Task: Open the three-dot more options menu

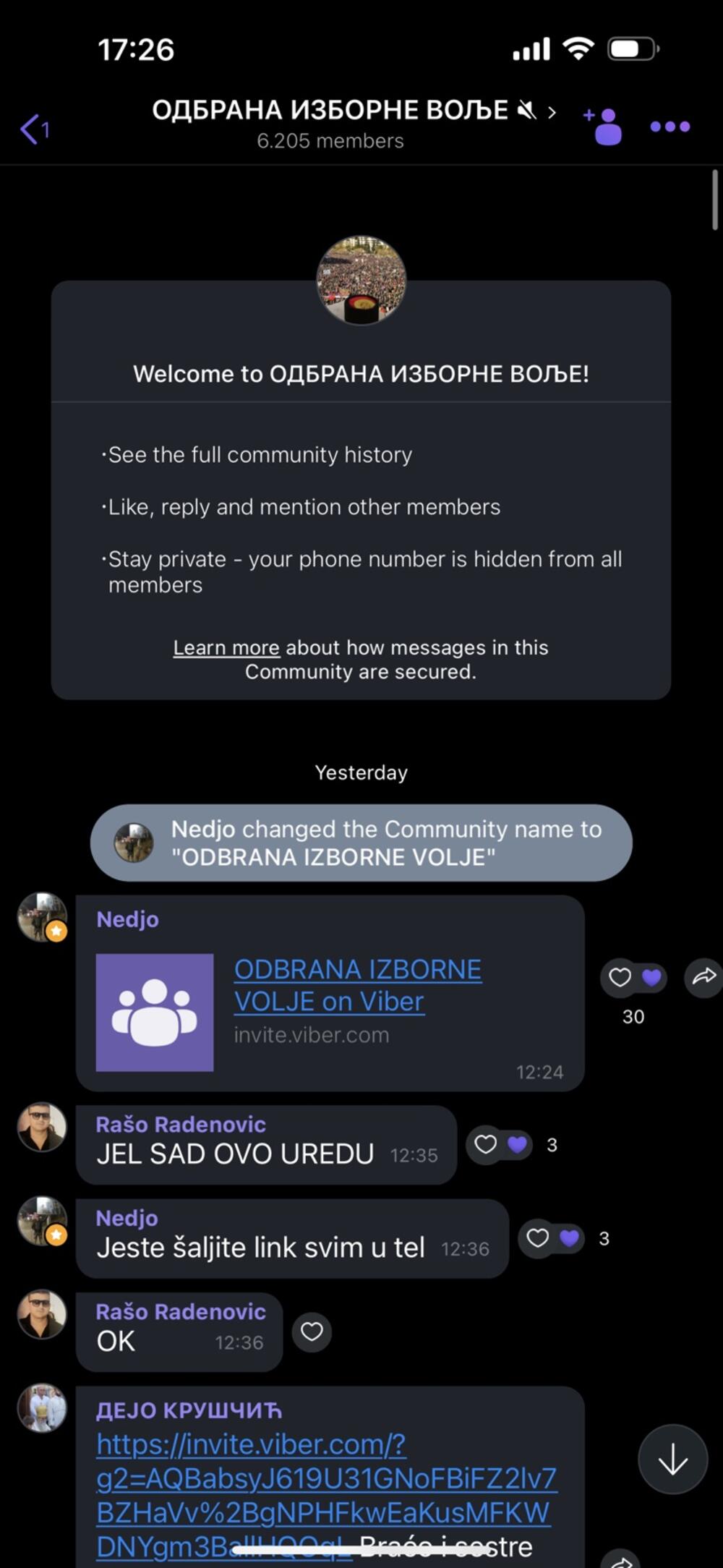Action: pyautogui.click(x=670, y=127)
